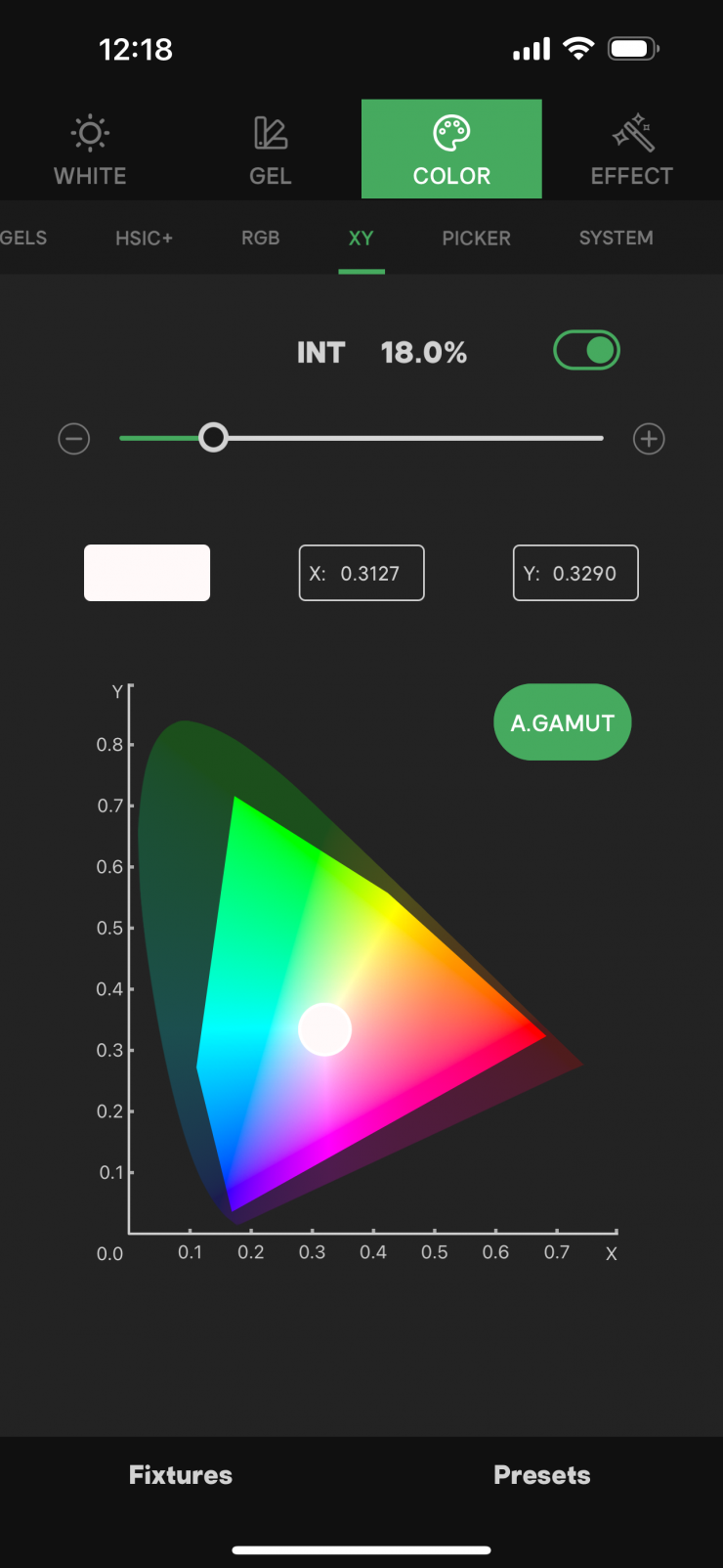This screenshot has width=723, height=1568.
Task: Edit the Y coordinate field
Action: 575,573
